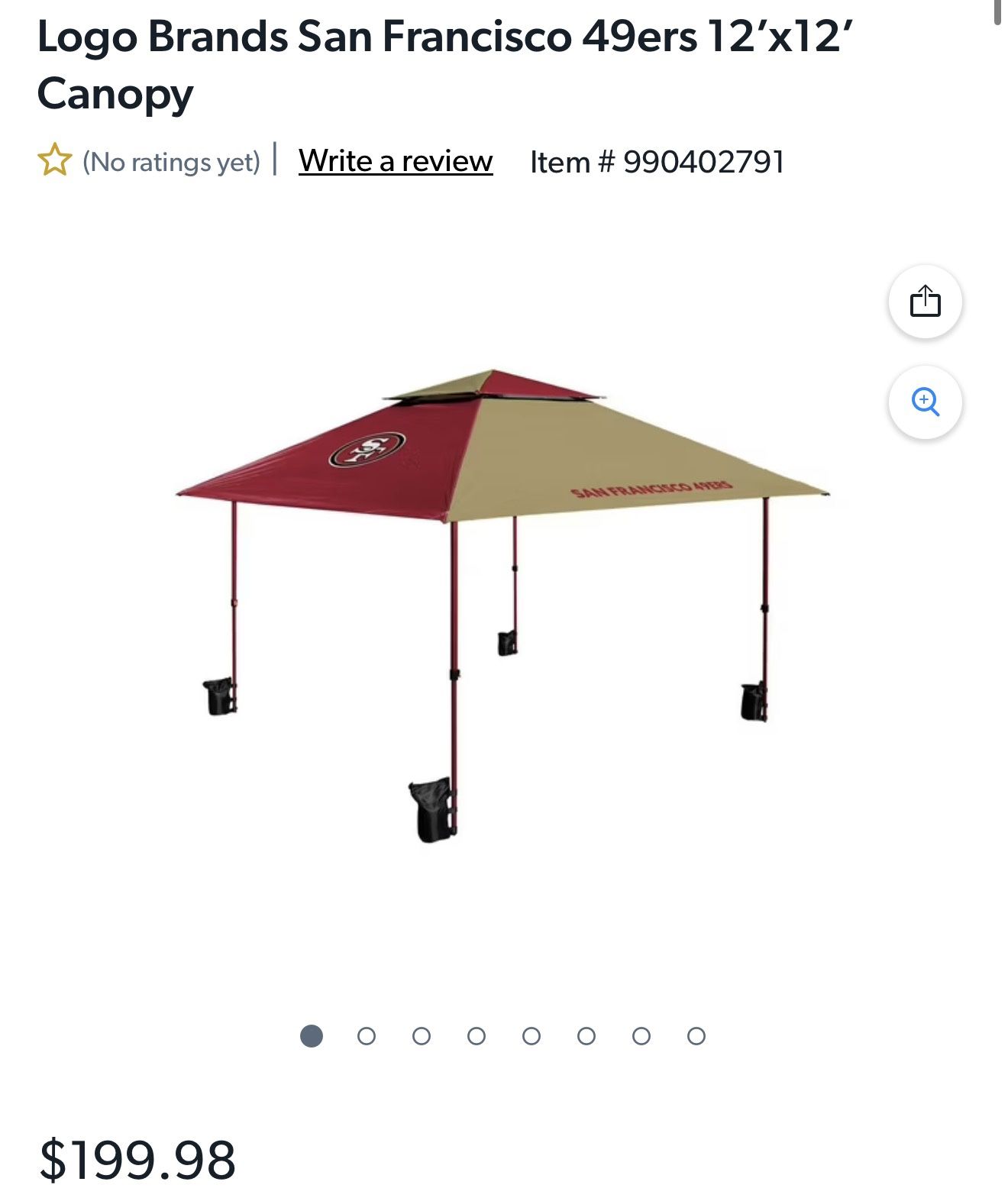Tap the rating star icon
The width and height of the screenshot is (1008, 1201).
click(54, 160)
